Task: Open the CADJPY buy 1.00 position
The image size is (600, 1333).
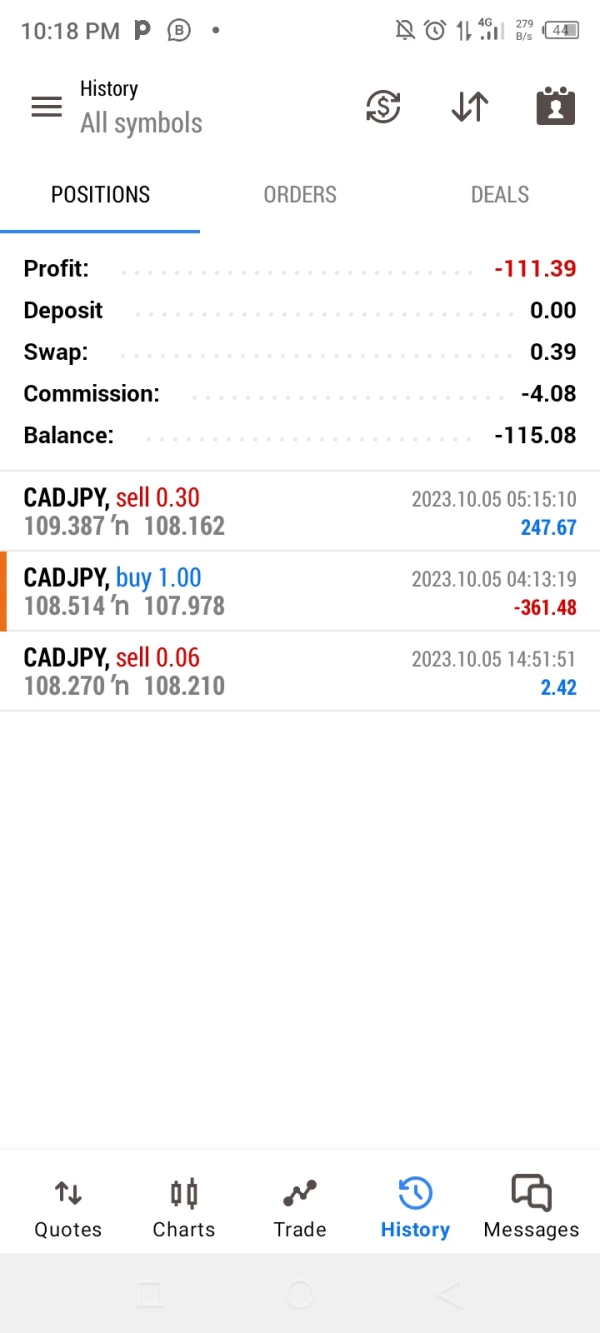Action: pyautogui.click(x=300, y=591)
